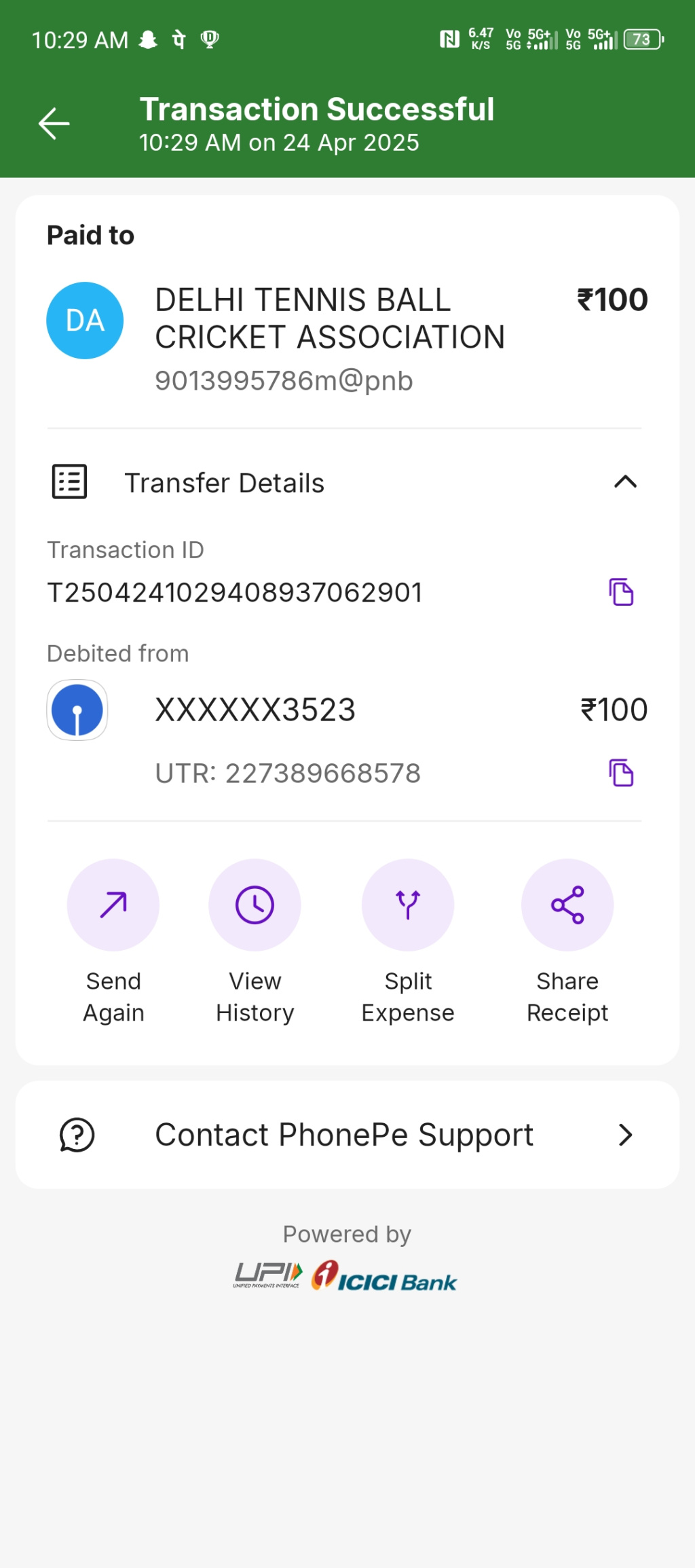Image resolution: width=695 pixels, height=1568 pixels.
Task: Copy the UTR number
Action: [620, 773]
